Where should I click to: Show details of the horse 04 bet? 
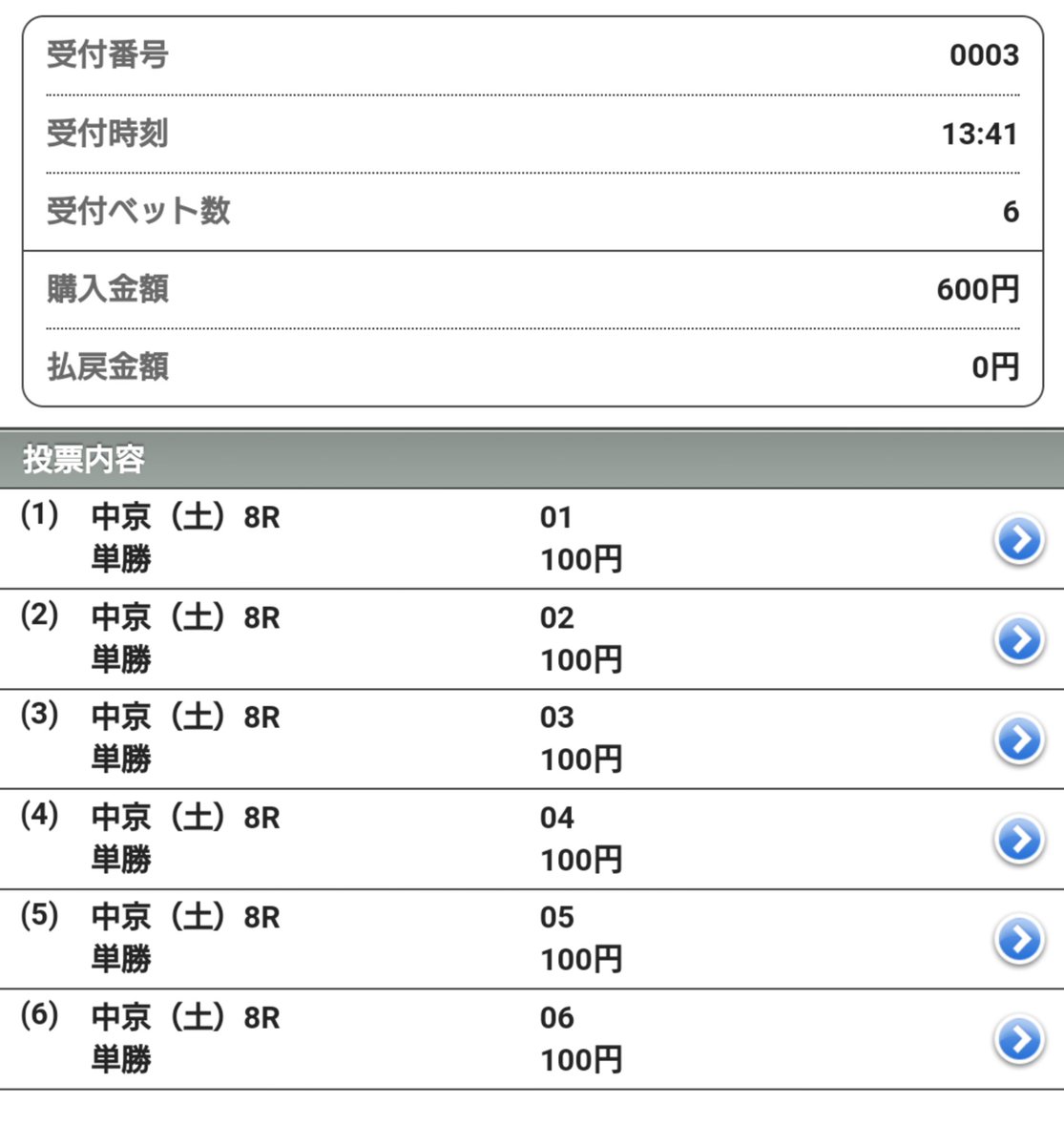pos(1019,840)
